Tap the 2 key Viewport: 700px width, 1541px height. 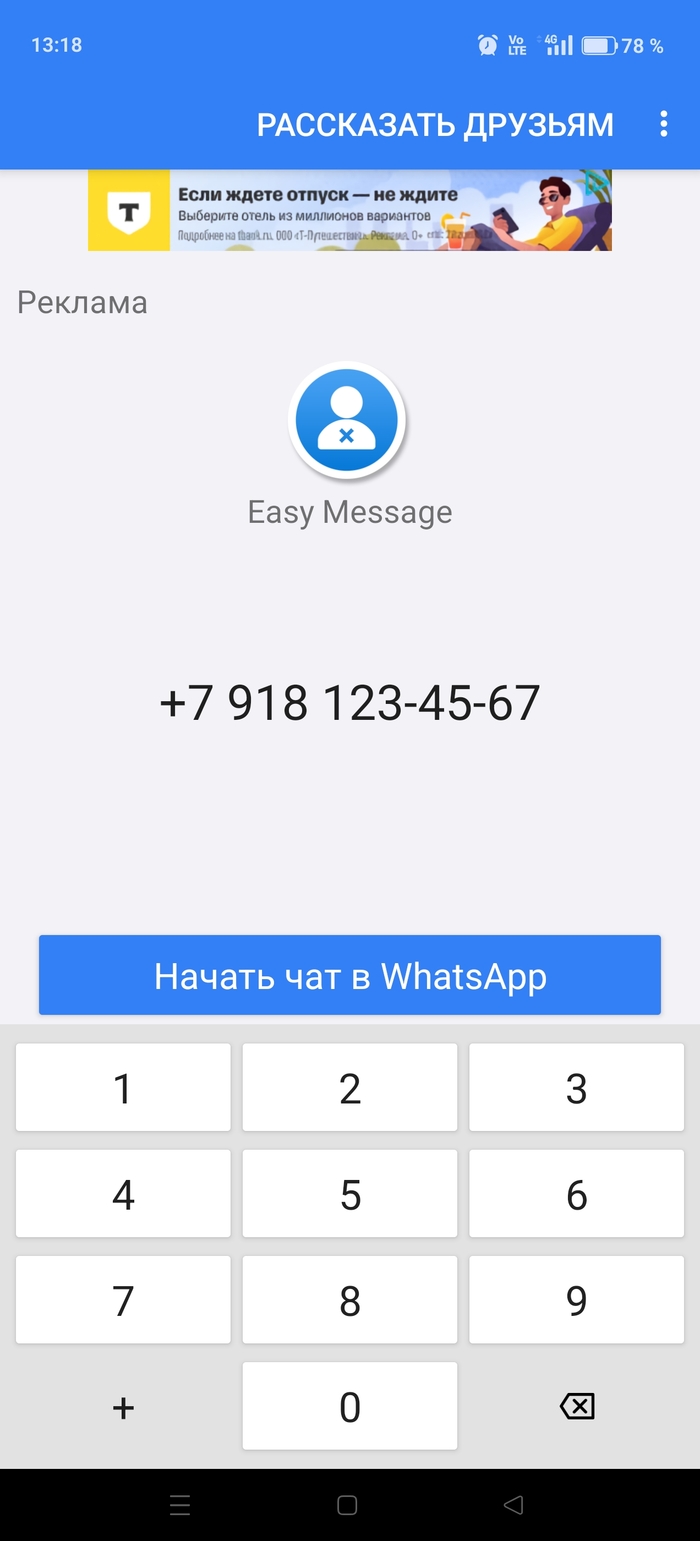click(350, 1088)
